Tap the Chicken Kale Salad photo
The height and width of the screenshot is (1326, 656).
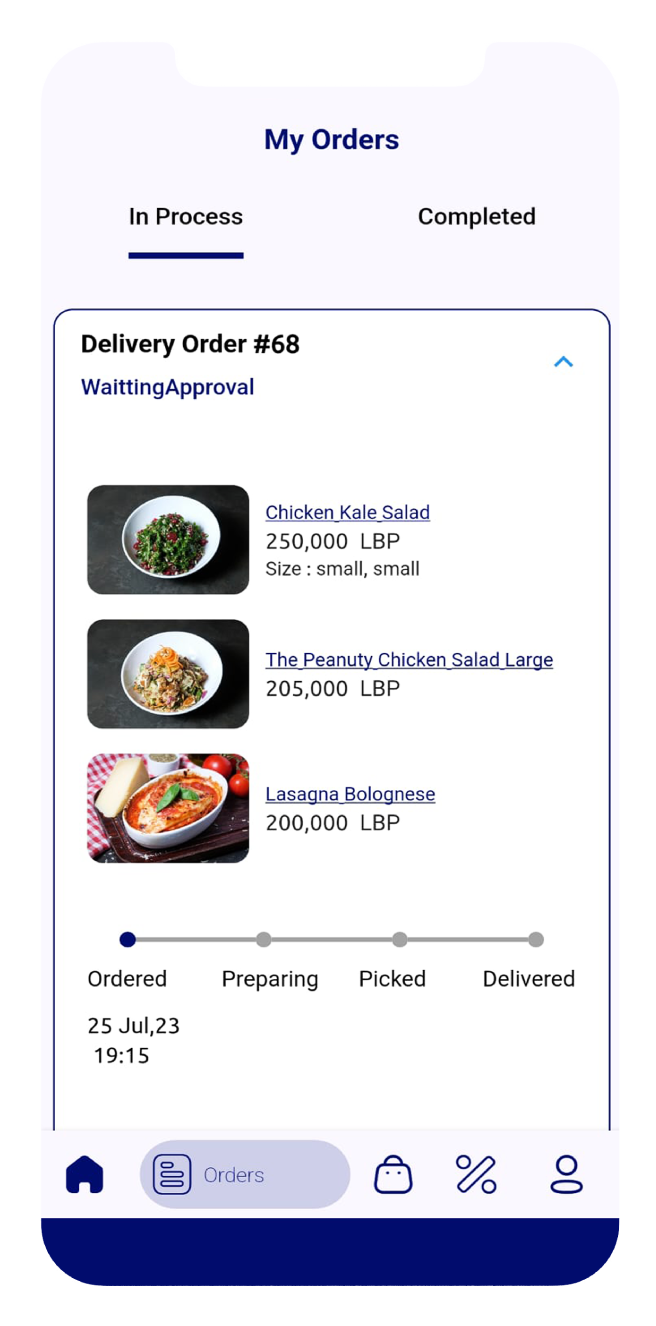click(x=168, y=540)
